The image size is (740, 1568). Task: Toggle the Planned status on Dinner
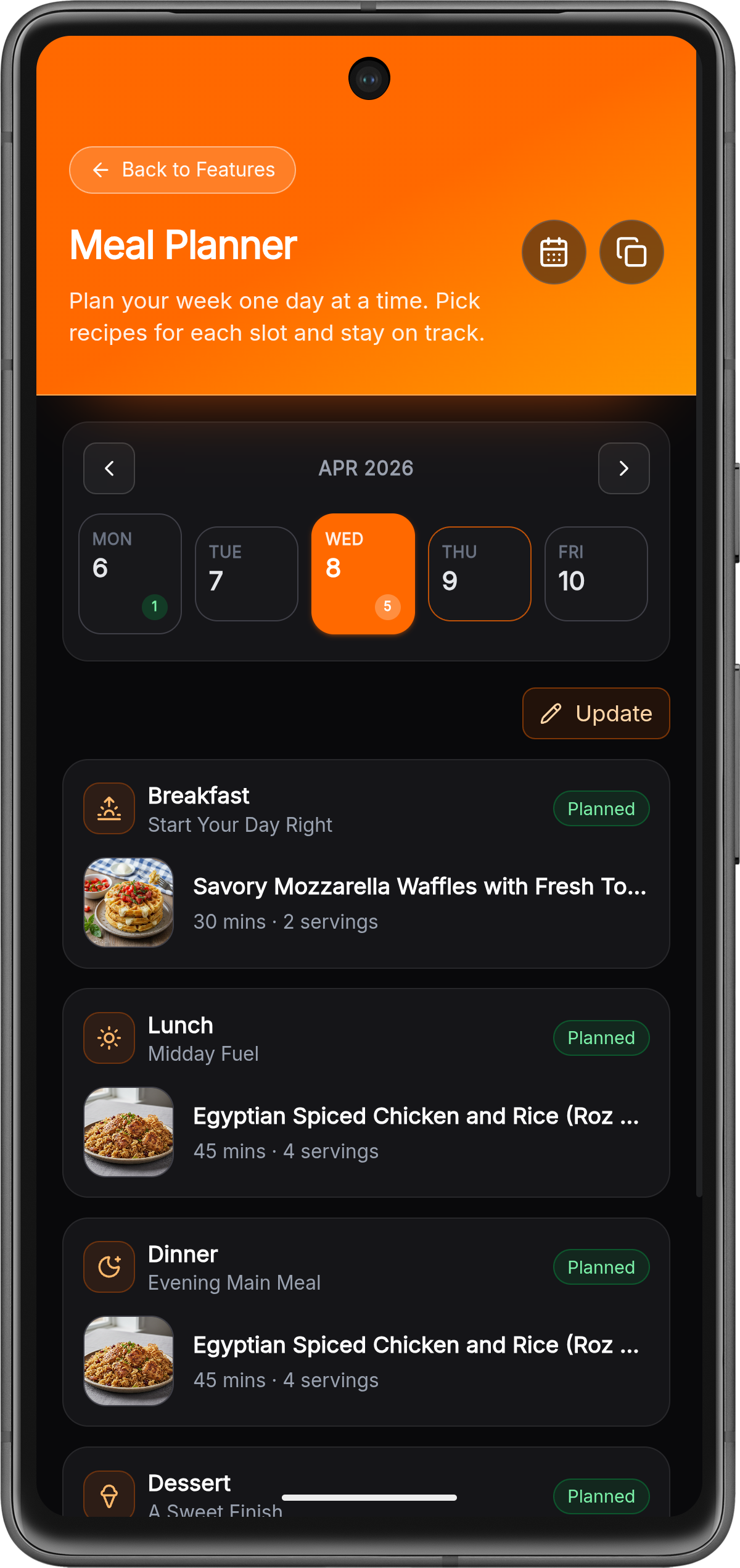pyautogui.click(x=601, y=1267)
